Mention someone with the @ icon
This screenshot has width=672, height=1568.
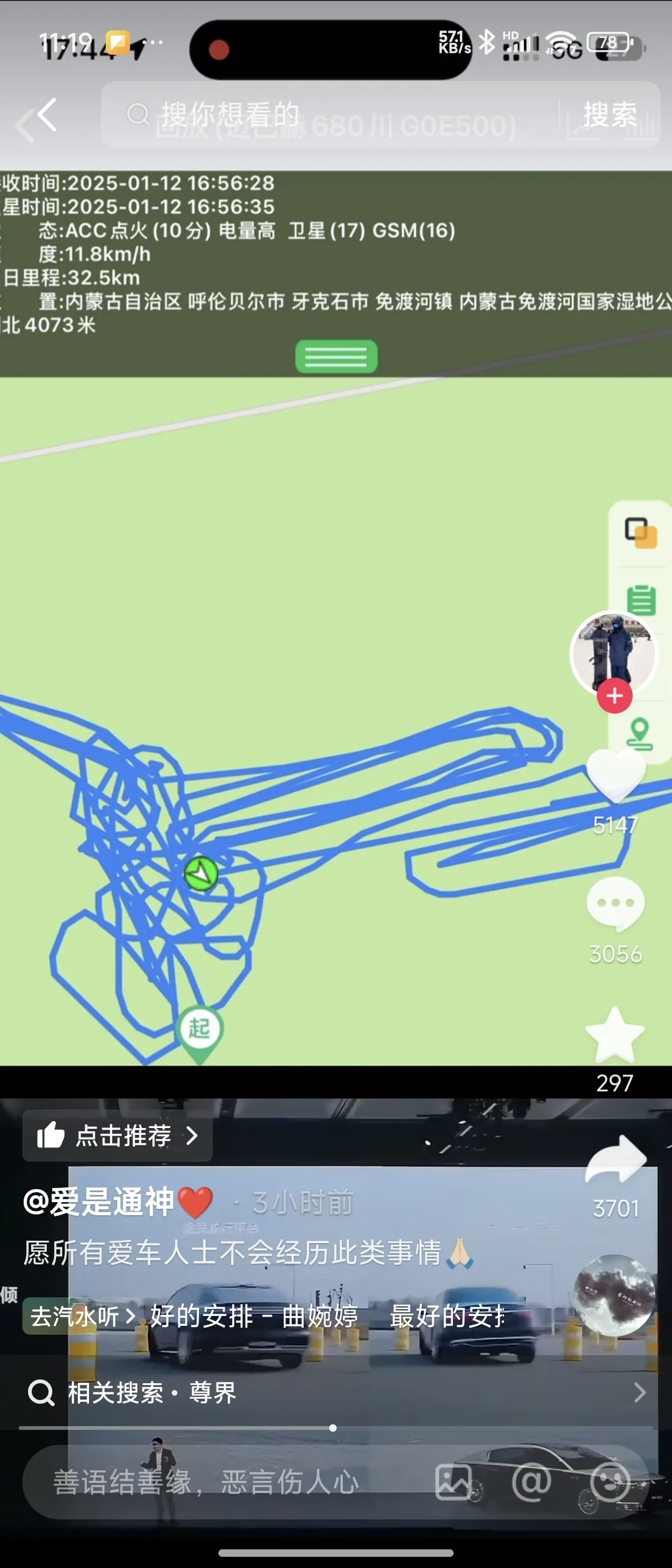coord(531,1482)
